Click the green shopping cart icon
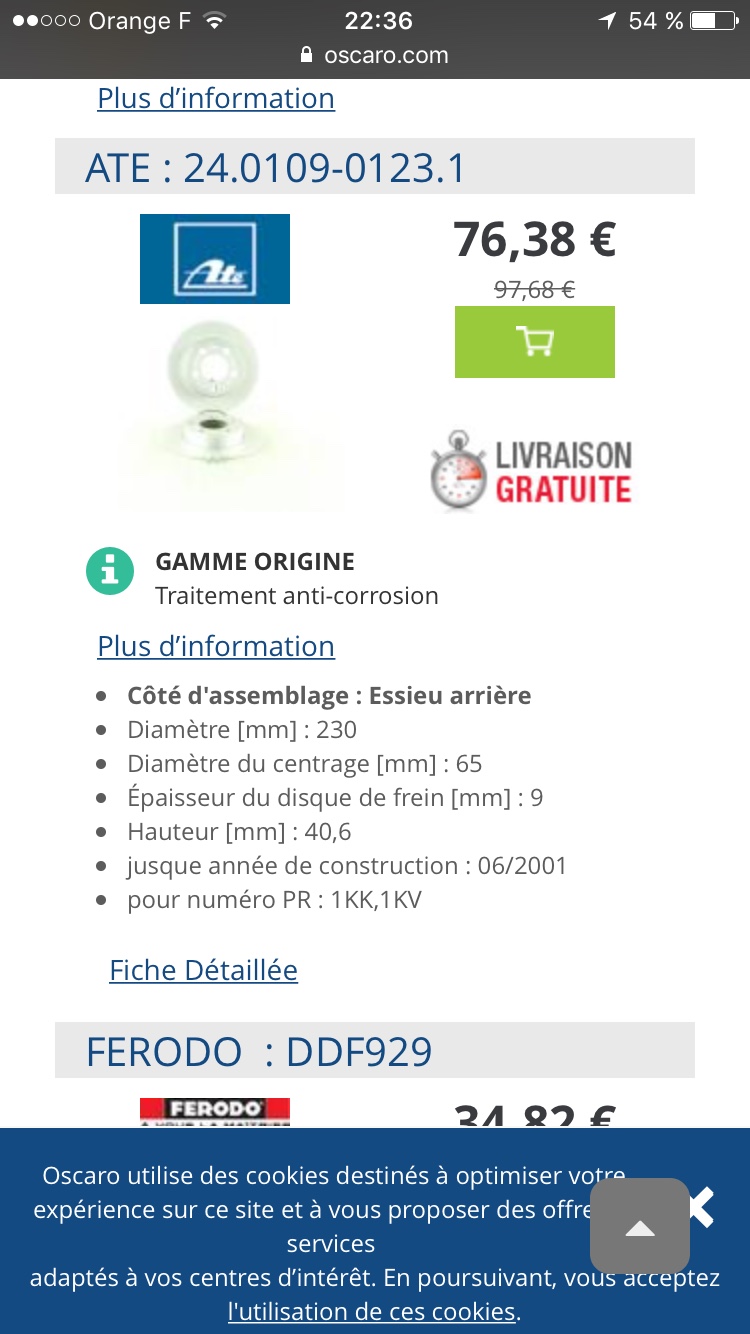 click(x=534, y=342)
